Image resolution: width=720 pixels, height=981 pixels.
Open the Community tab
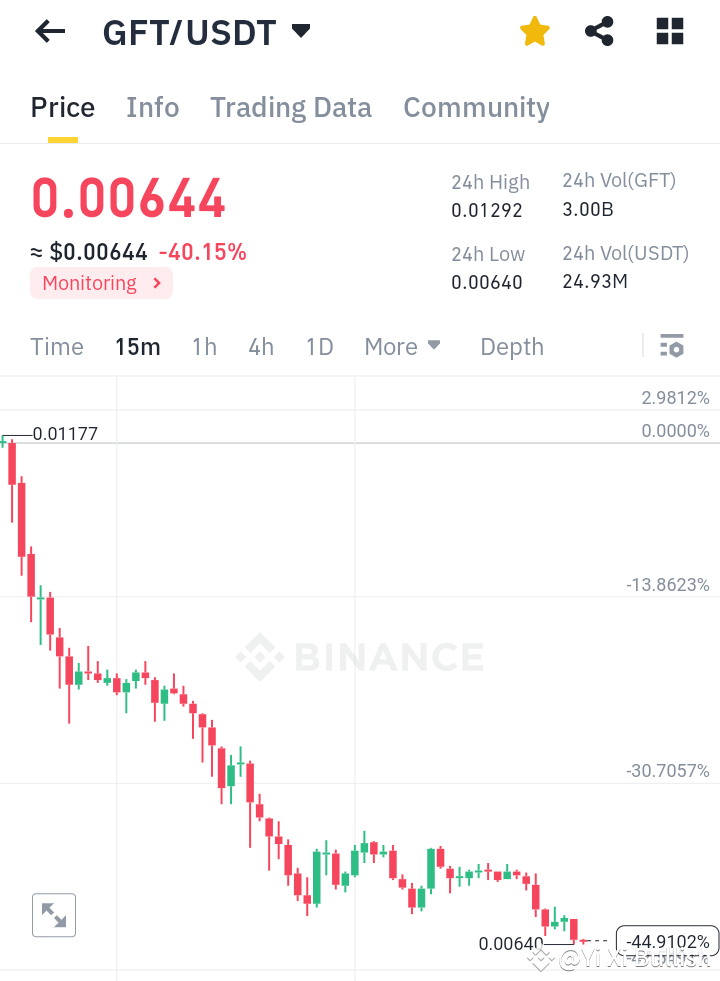click(x=476, y=107)
